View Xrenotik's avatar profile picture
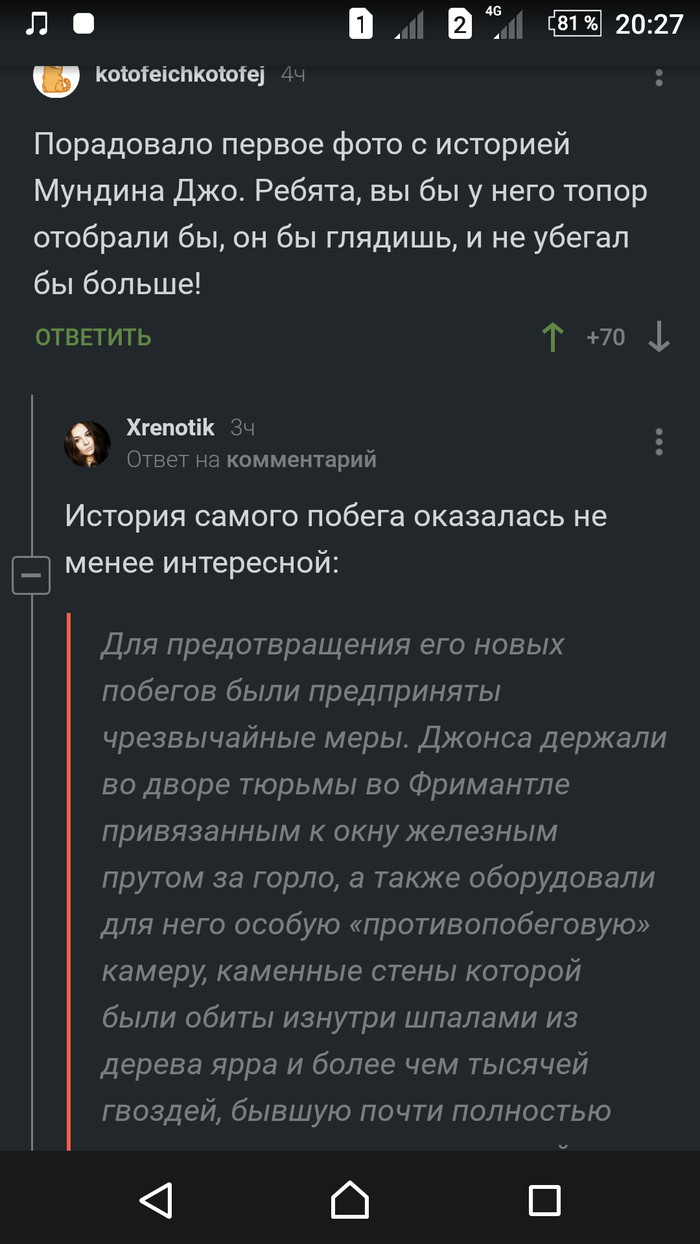This screenshot has height=1244, width=700. pyautogui.click(x=88, y=443)
